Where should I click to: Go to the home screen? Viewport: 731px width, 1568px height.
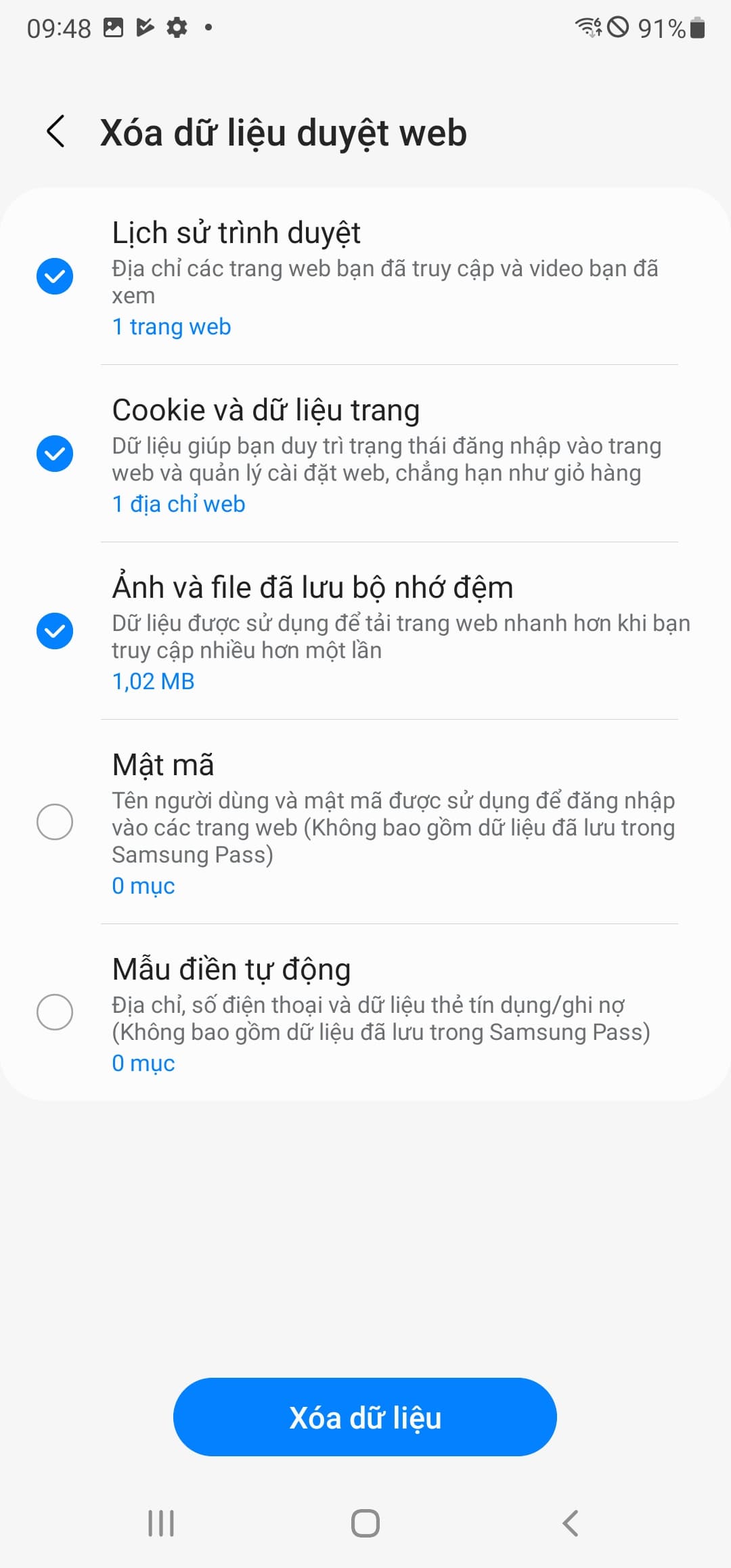(365, 1523)
